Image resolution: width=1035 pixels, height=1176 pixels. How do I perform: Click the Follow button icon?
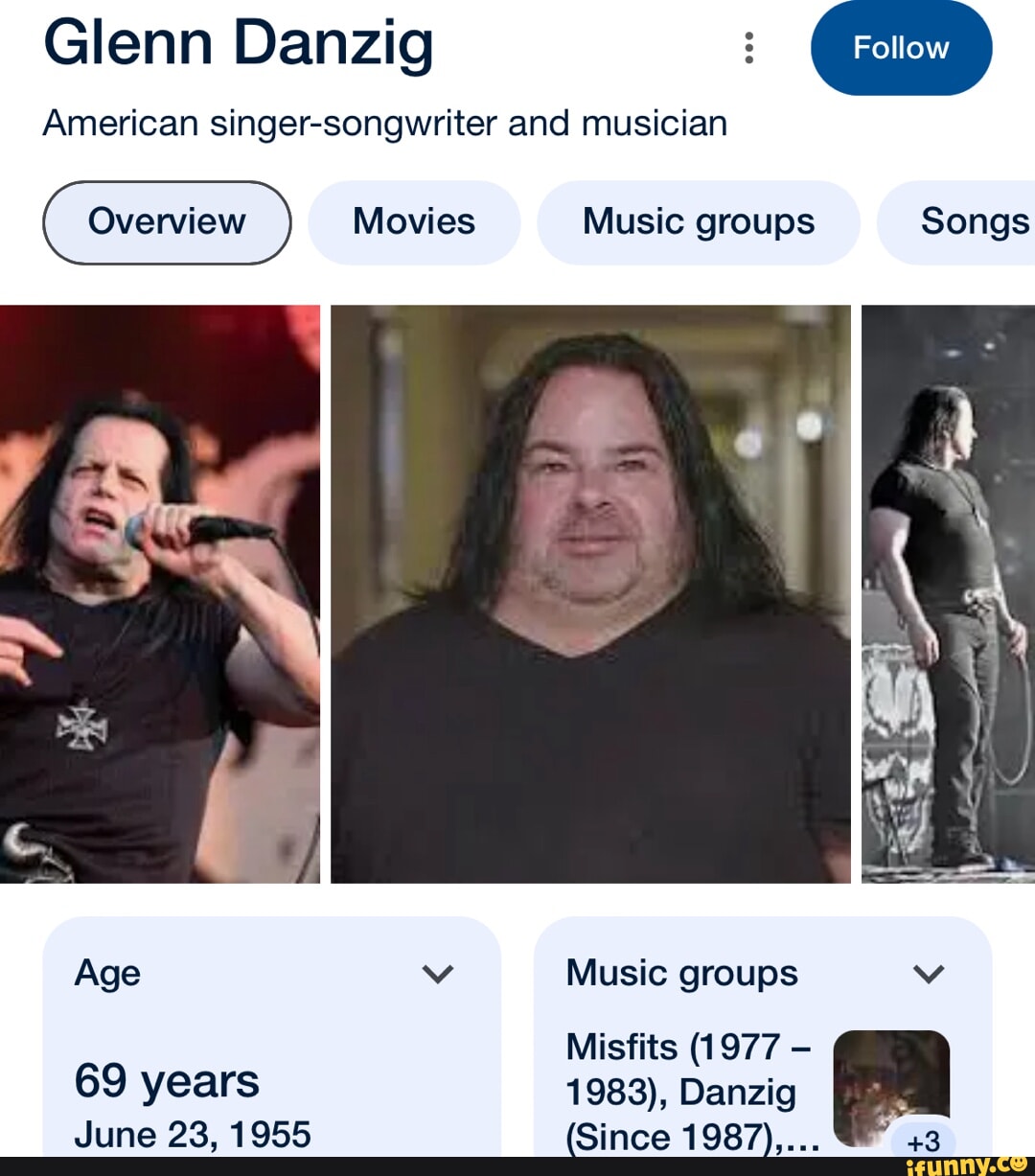click(x=900, y=47)
